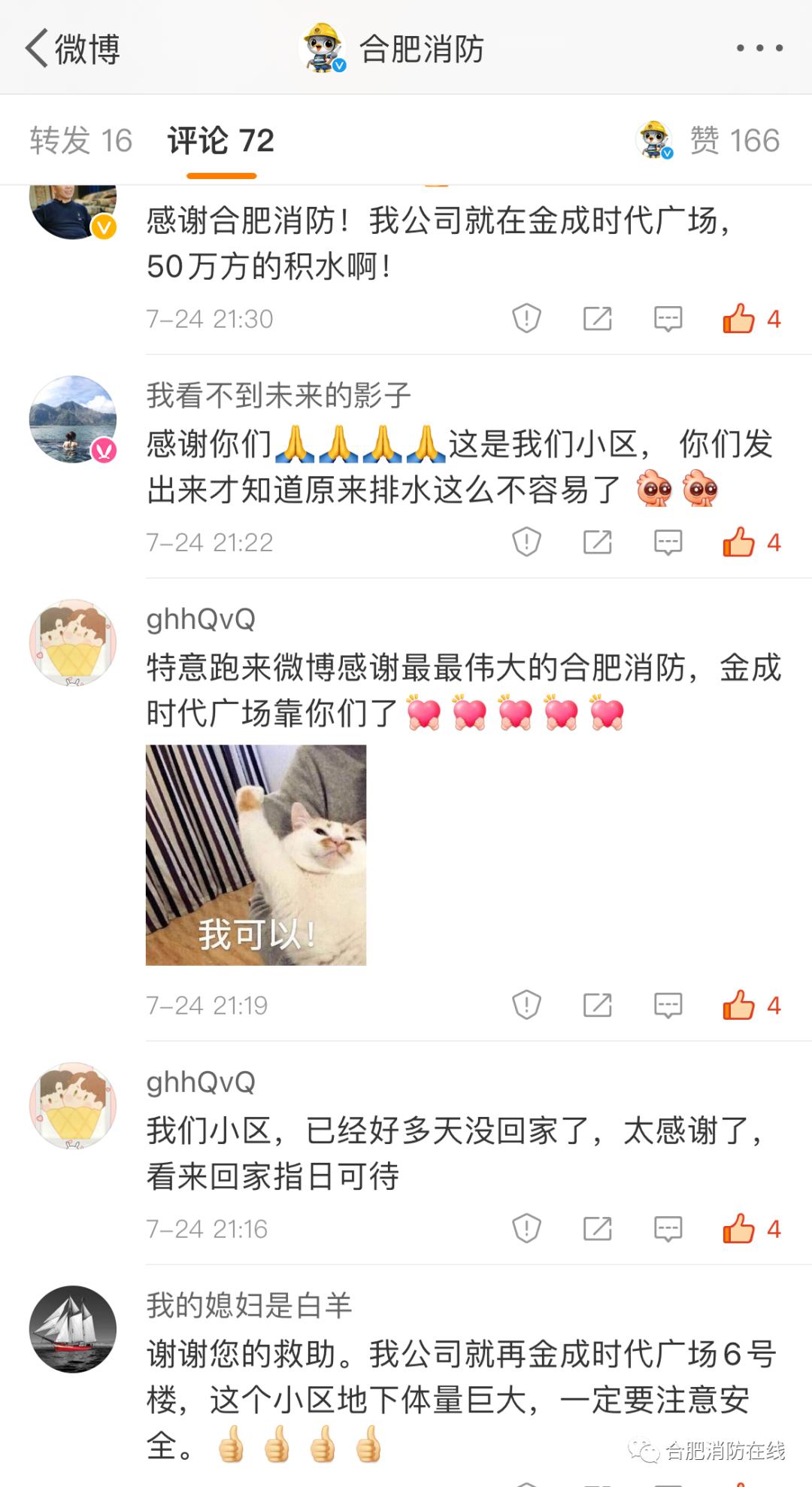Screen dimensions: 812x1487
Task: Report the comment from ghhQvQ
Action: 526,1003
